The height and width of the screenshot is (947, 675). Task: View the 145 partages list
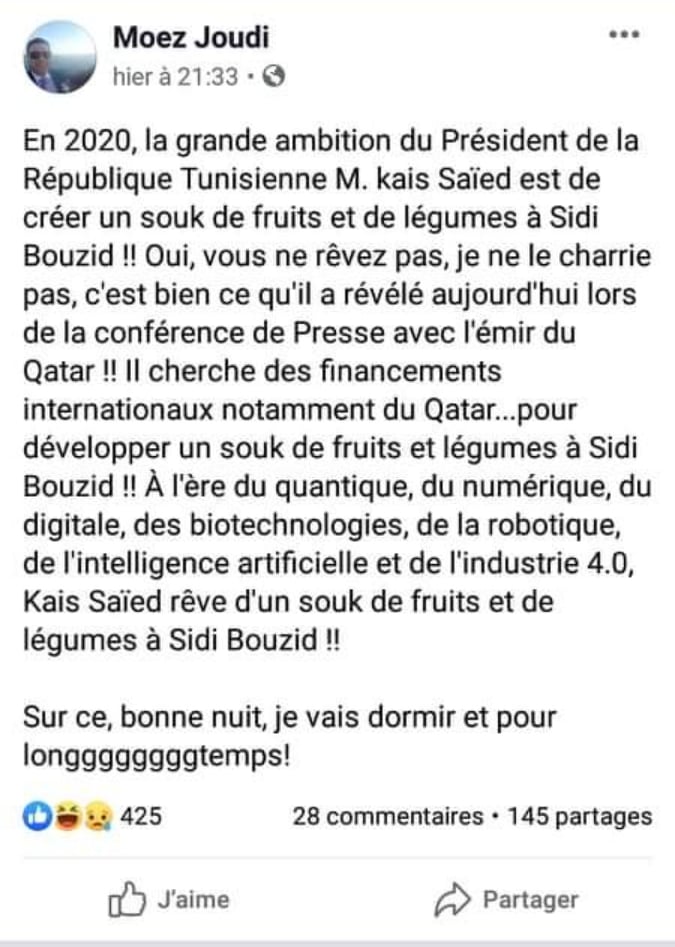click(x=580, y=816)
